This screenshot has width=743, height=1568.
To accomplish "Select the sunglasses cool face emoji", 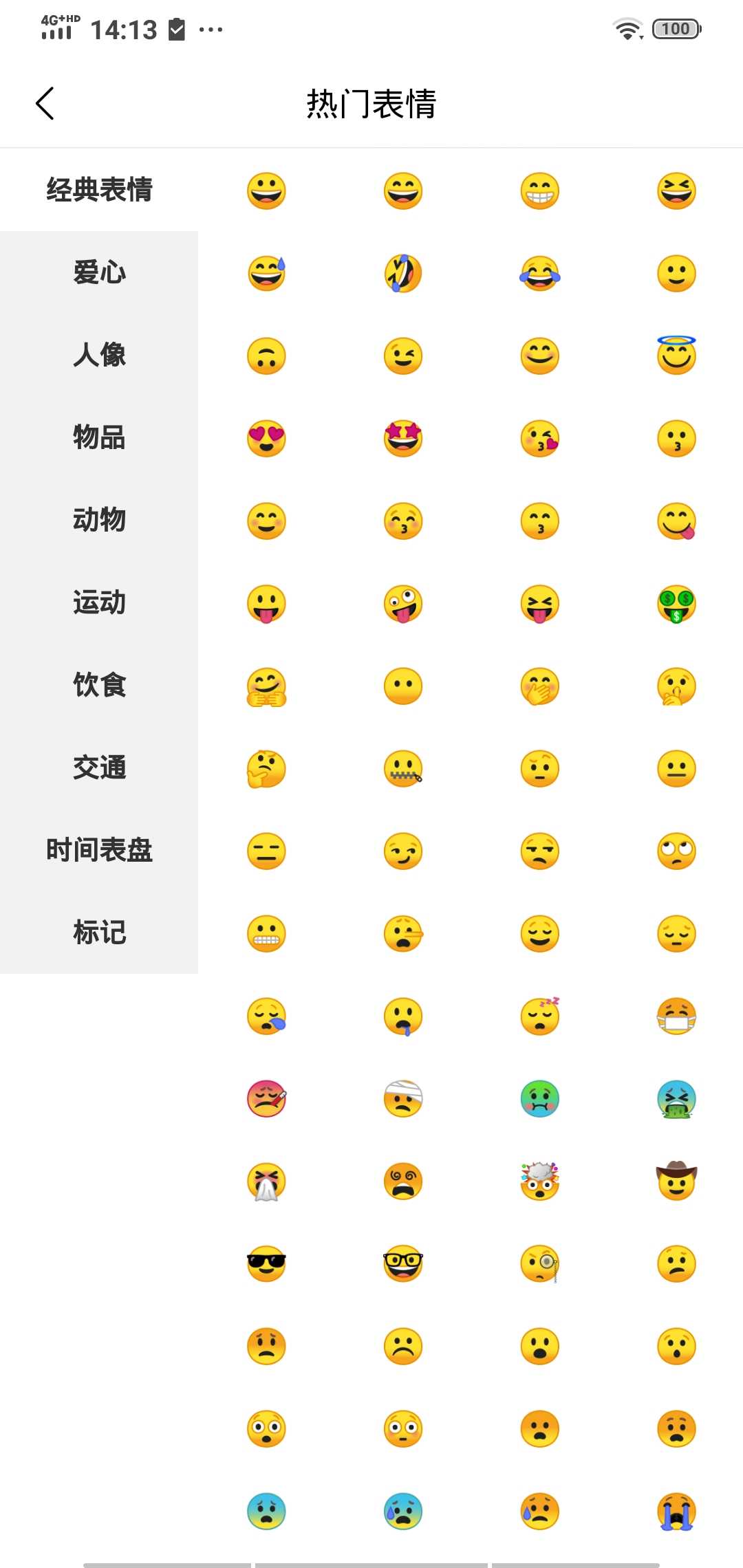I will point(266,1264).
